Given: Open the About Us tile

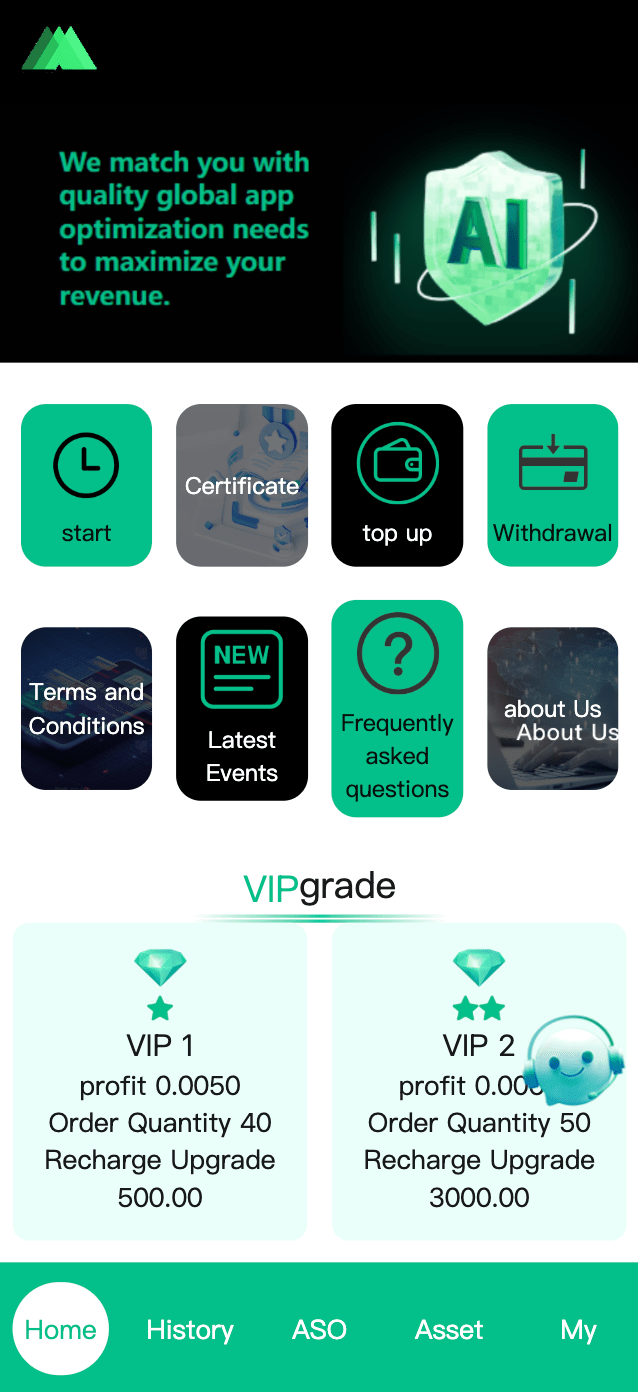Looking at the screenshot, I should pos(552,708).
